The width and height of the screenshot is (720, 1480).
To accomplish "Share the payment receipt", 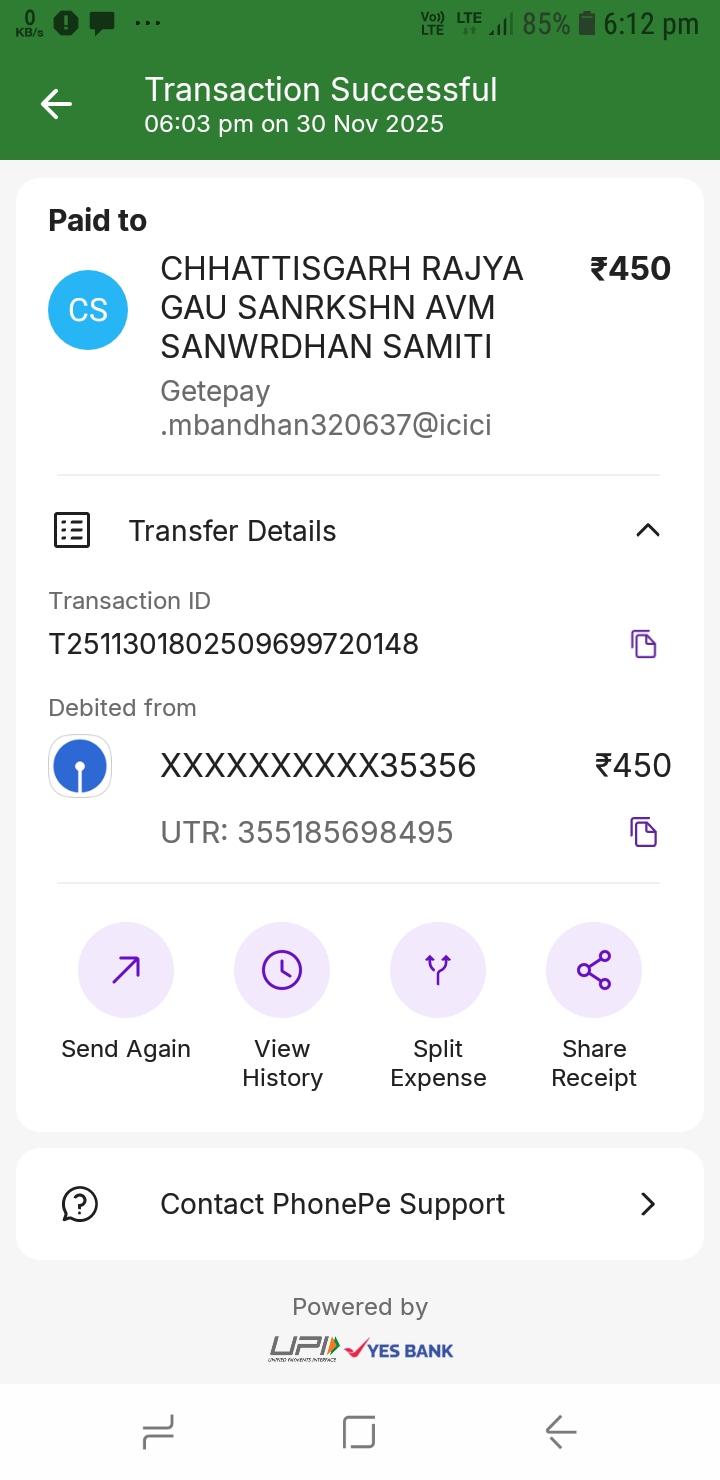I will [594, 970].
